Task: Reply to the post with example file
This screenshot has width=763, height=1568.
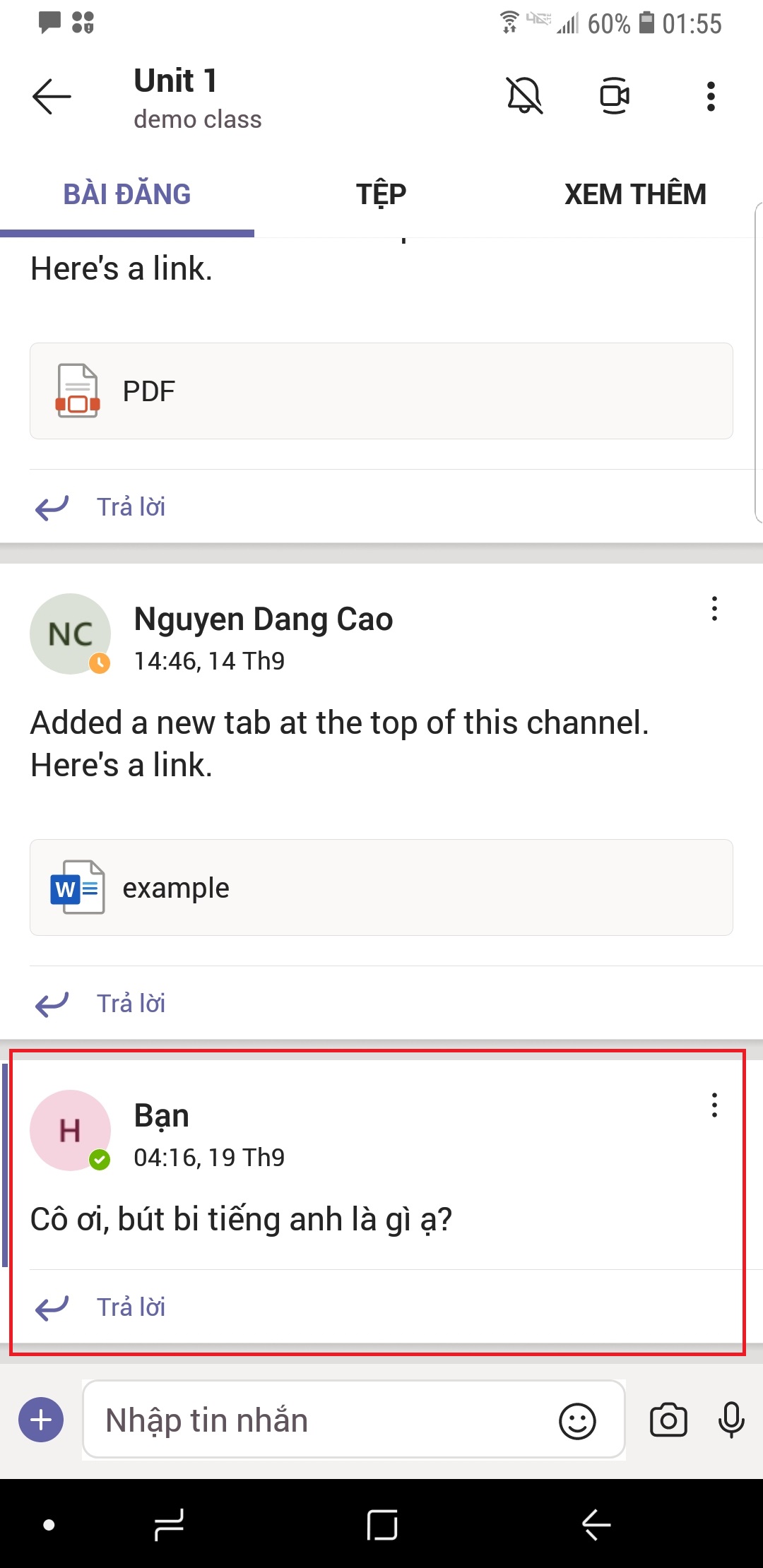Action: [x=131, y=1004]
